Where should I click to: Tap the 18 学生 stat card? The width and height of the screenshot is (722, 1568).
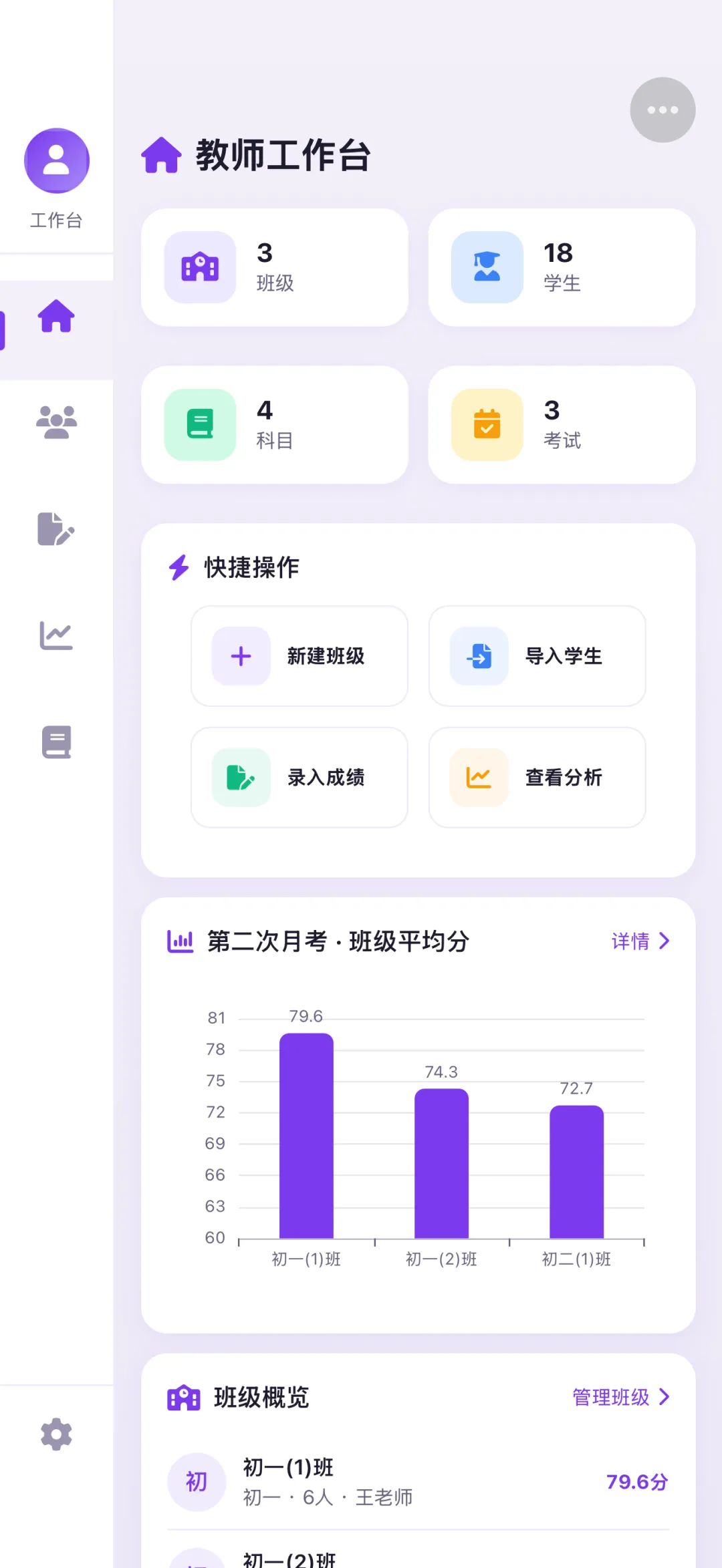click(562, 267)
